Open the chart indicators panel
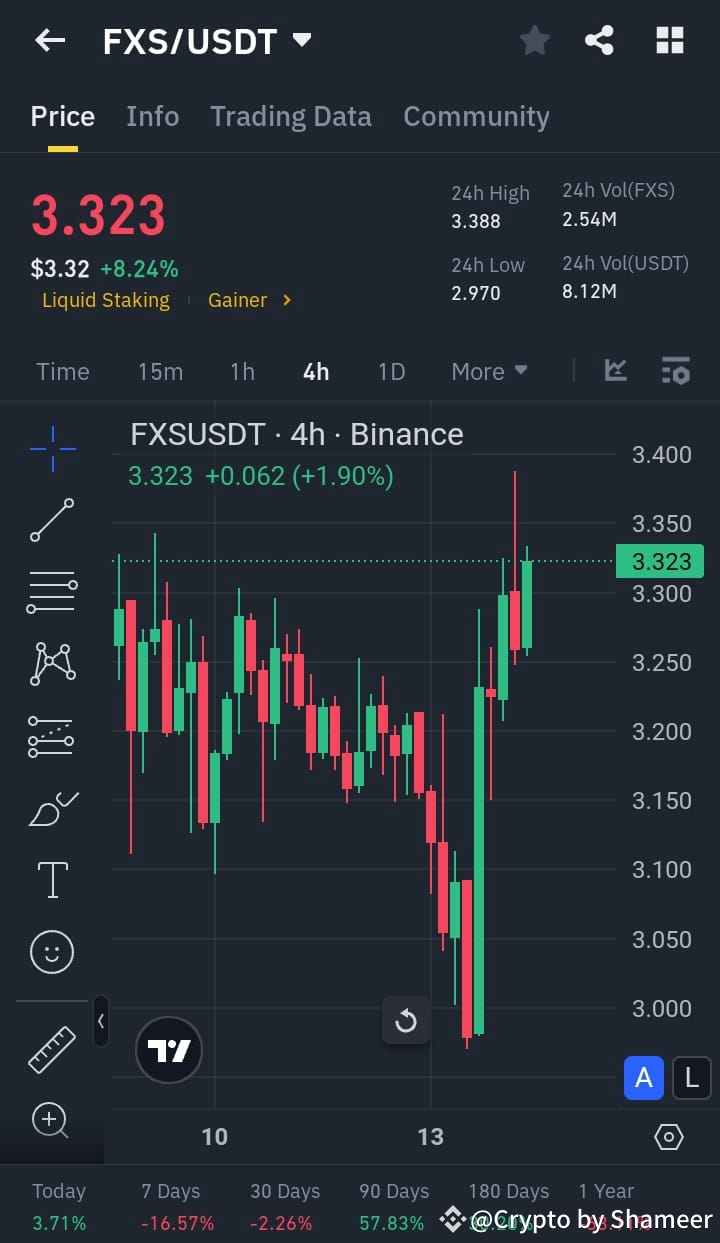 (x=676, y=371)
